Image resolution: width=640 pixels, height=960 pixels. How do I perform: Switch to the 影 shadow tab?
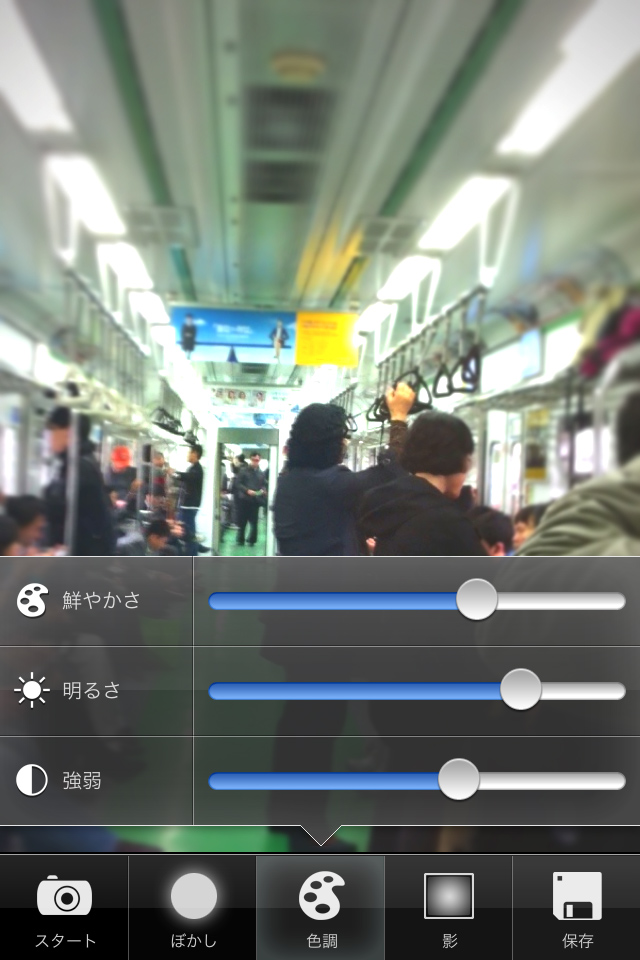[x=449, y=907]
